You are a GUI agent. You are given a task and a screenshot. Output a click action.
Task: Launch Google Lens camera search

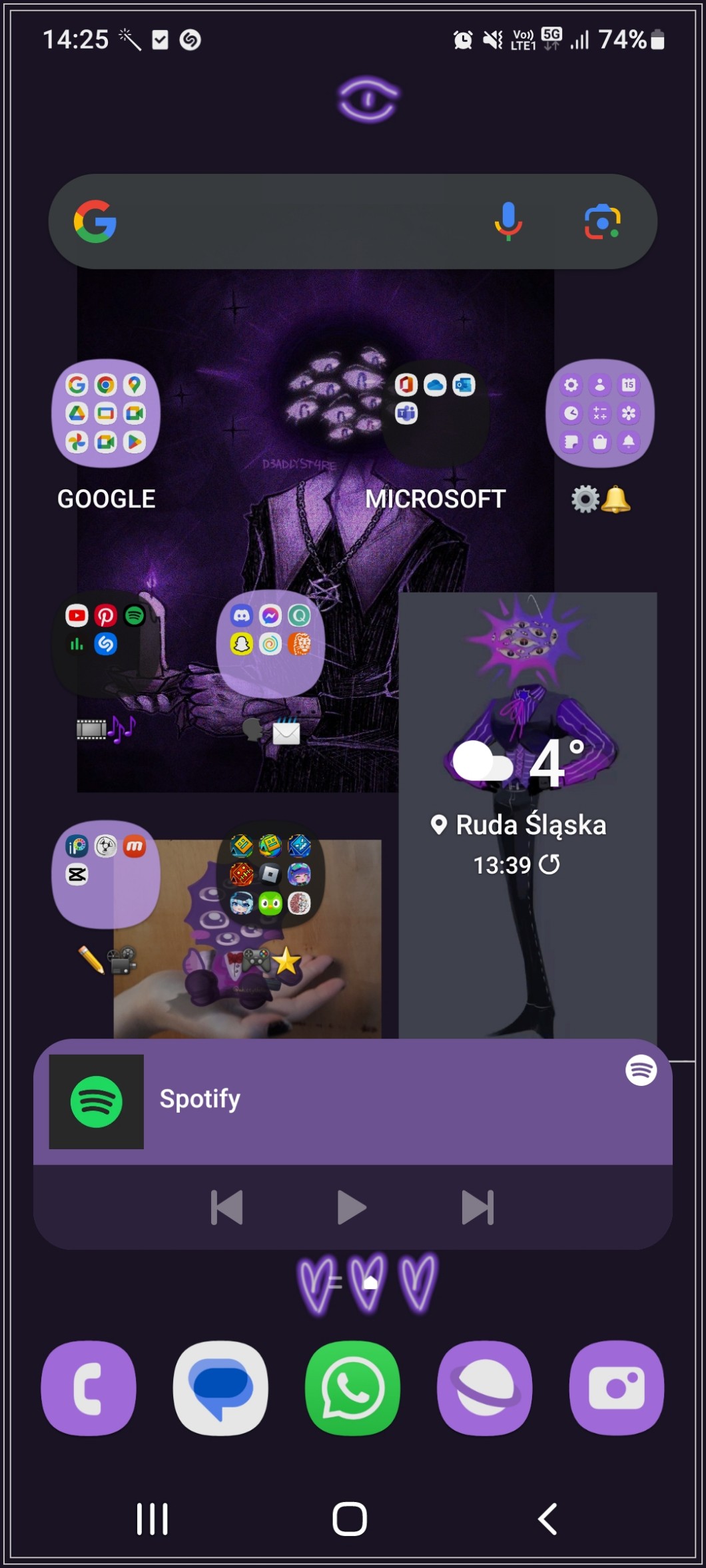click(x=602, y=222)
